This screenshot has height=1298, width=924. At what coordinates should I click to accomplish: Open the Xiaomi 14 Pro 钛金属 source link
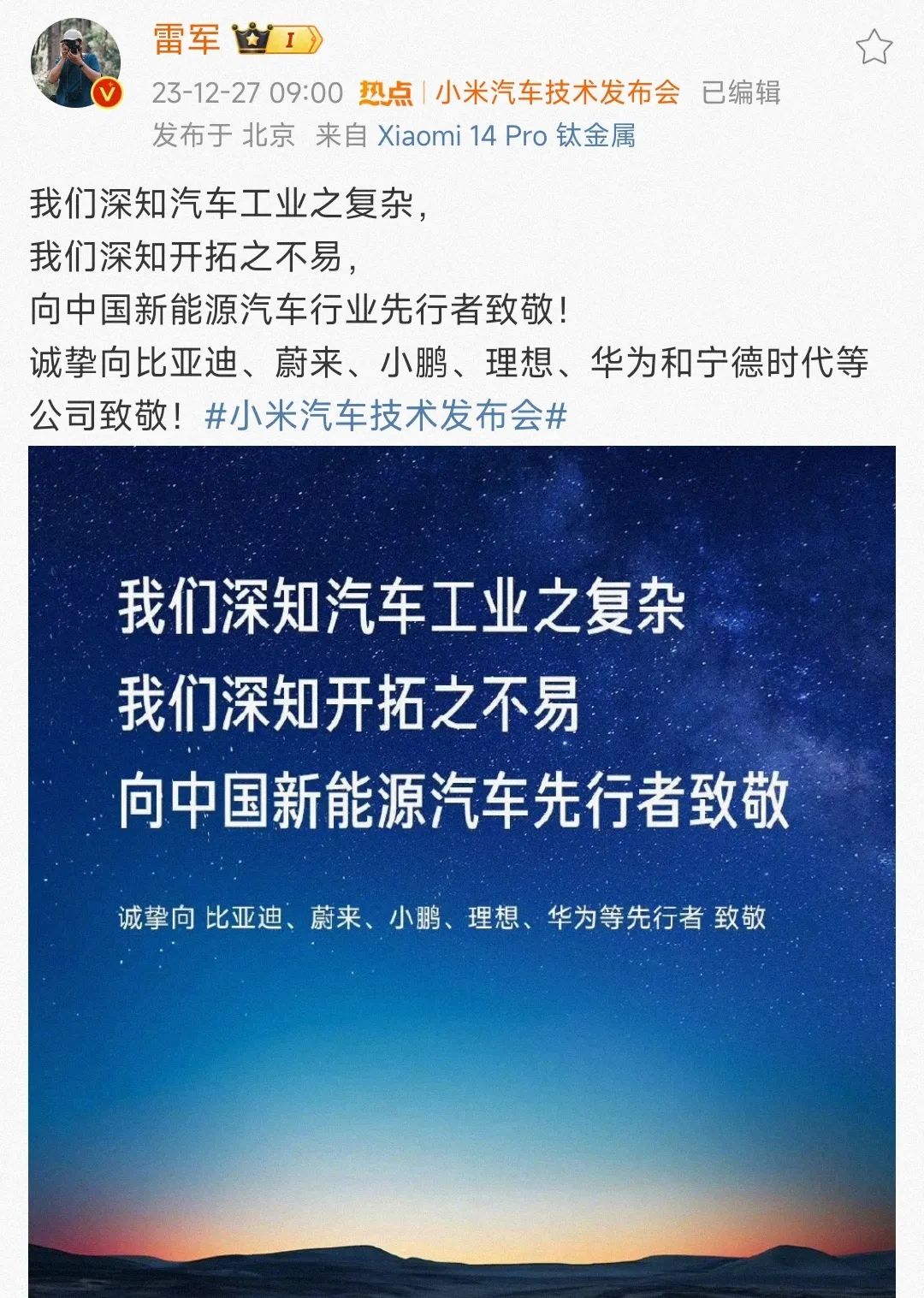tap(506, 136)
